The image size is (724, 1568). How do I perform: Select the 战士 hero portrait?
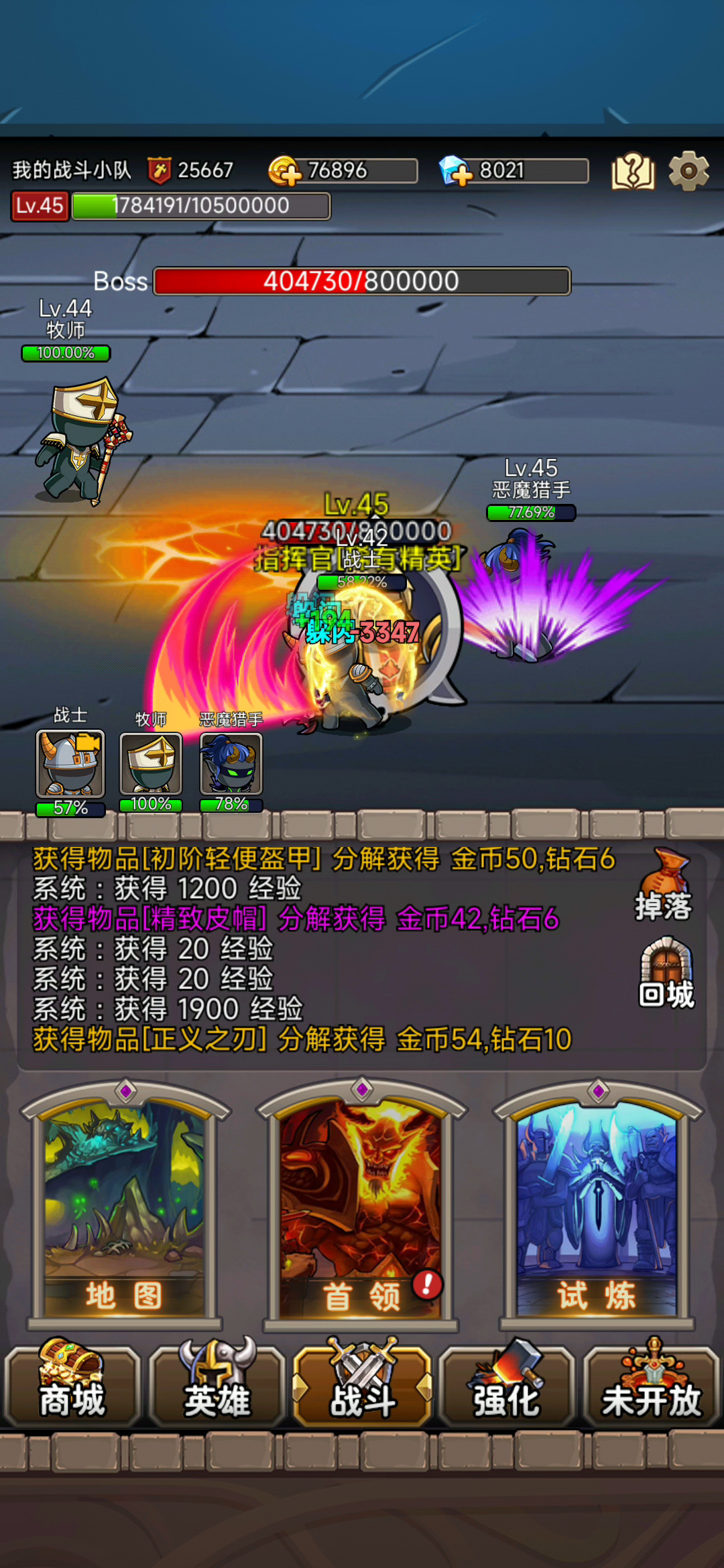70,764
